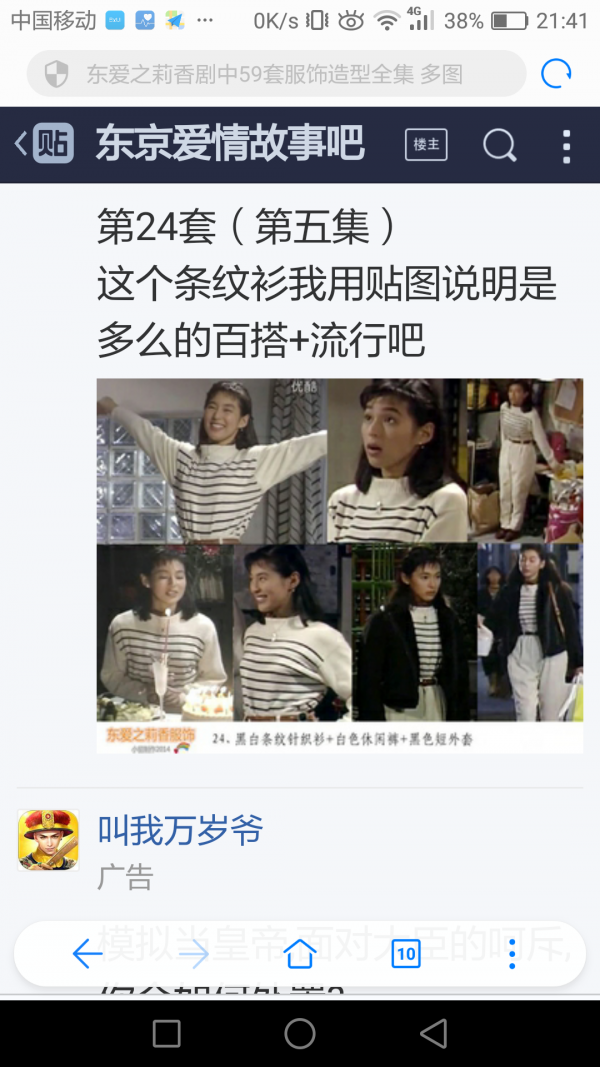Image resolution: width=600 pixels, height=1067 pixels.
Task: Tap the system home button
Action: (300, 1033)
